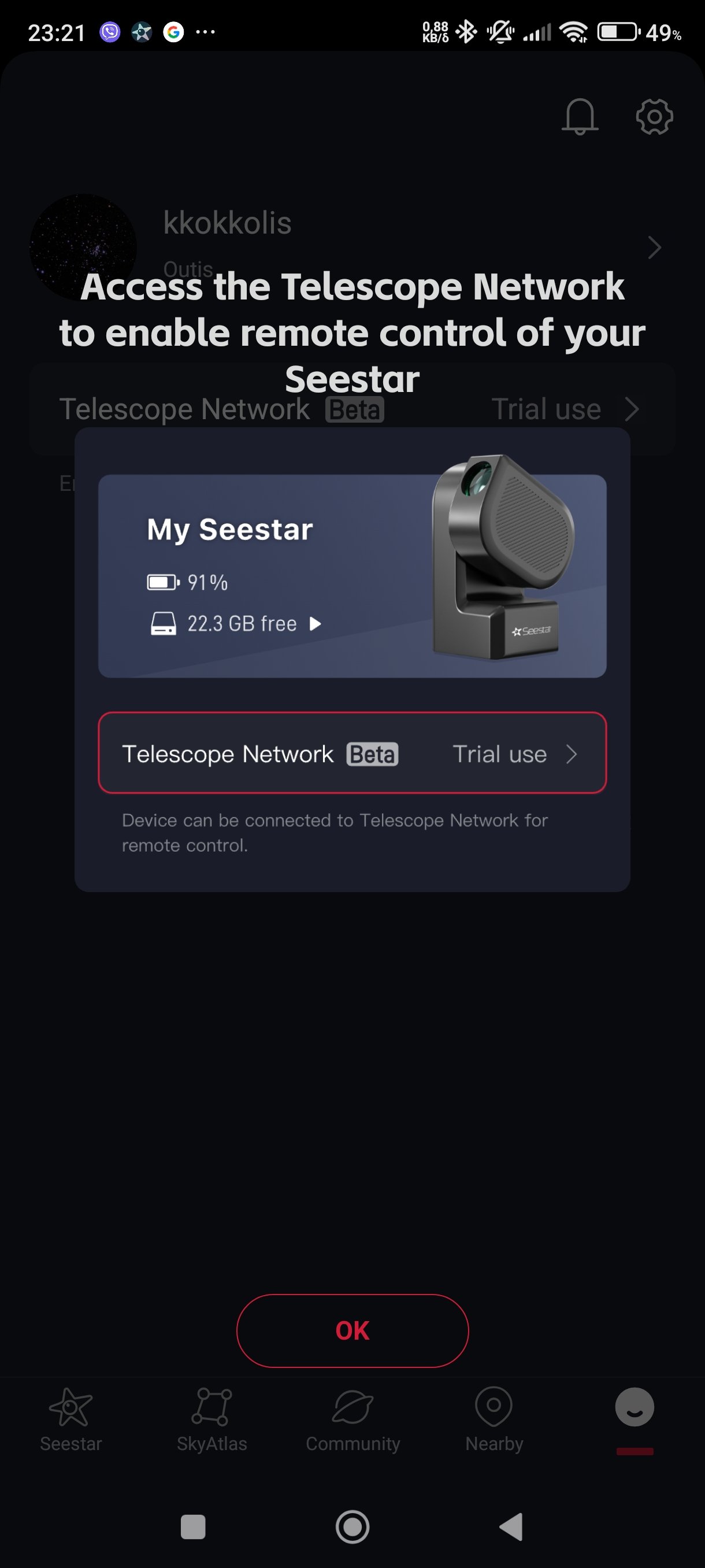The width and height of the screenshot is (705, 1568).
Task: Open the profile tab with smiley icon
Action: tap(634, 1408)
